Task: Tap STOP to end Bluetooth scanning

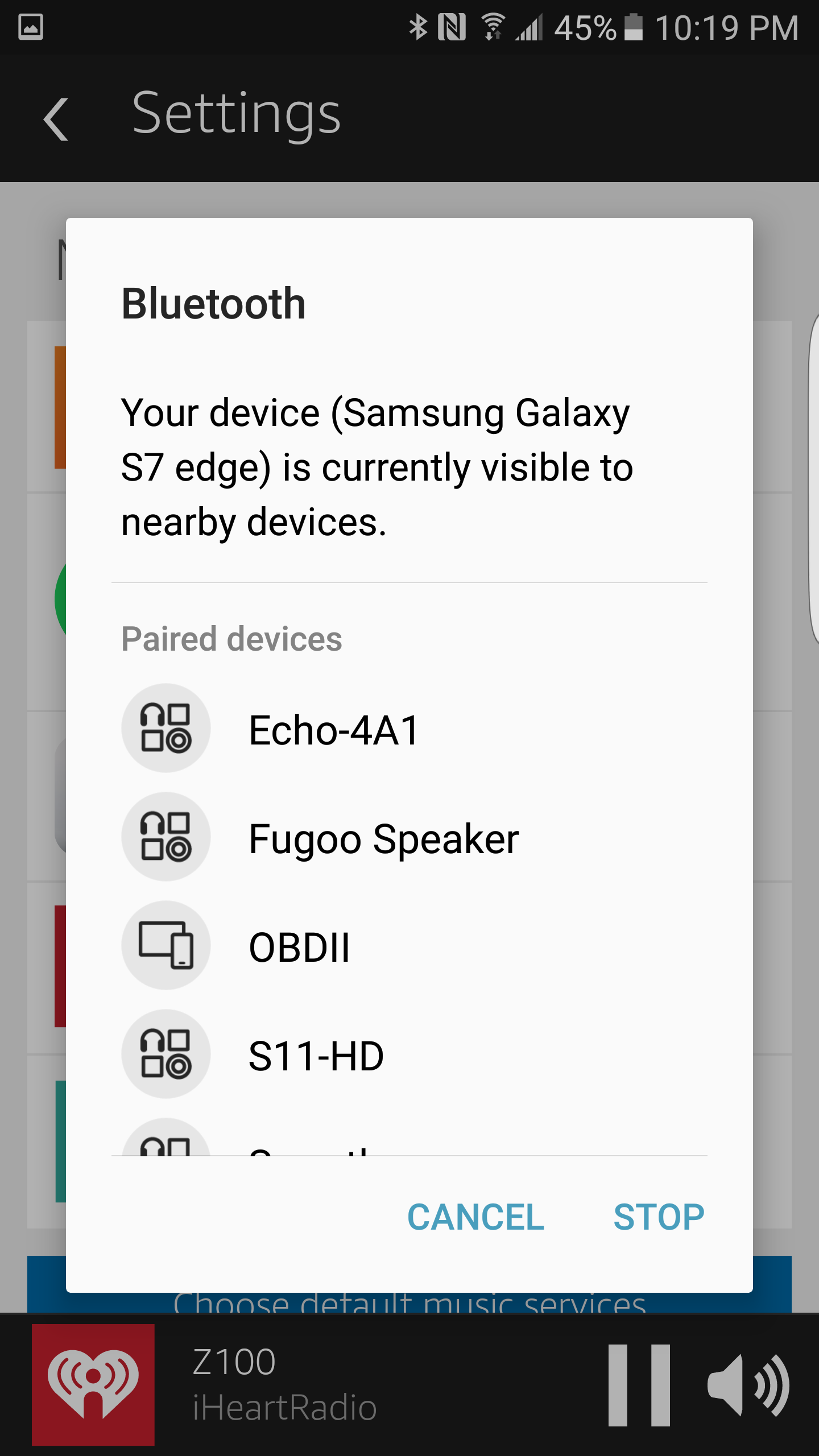Action: click(659, 1217)
